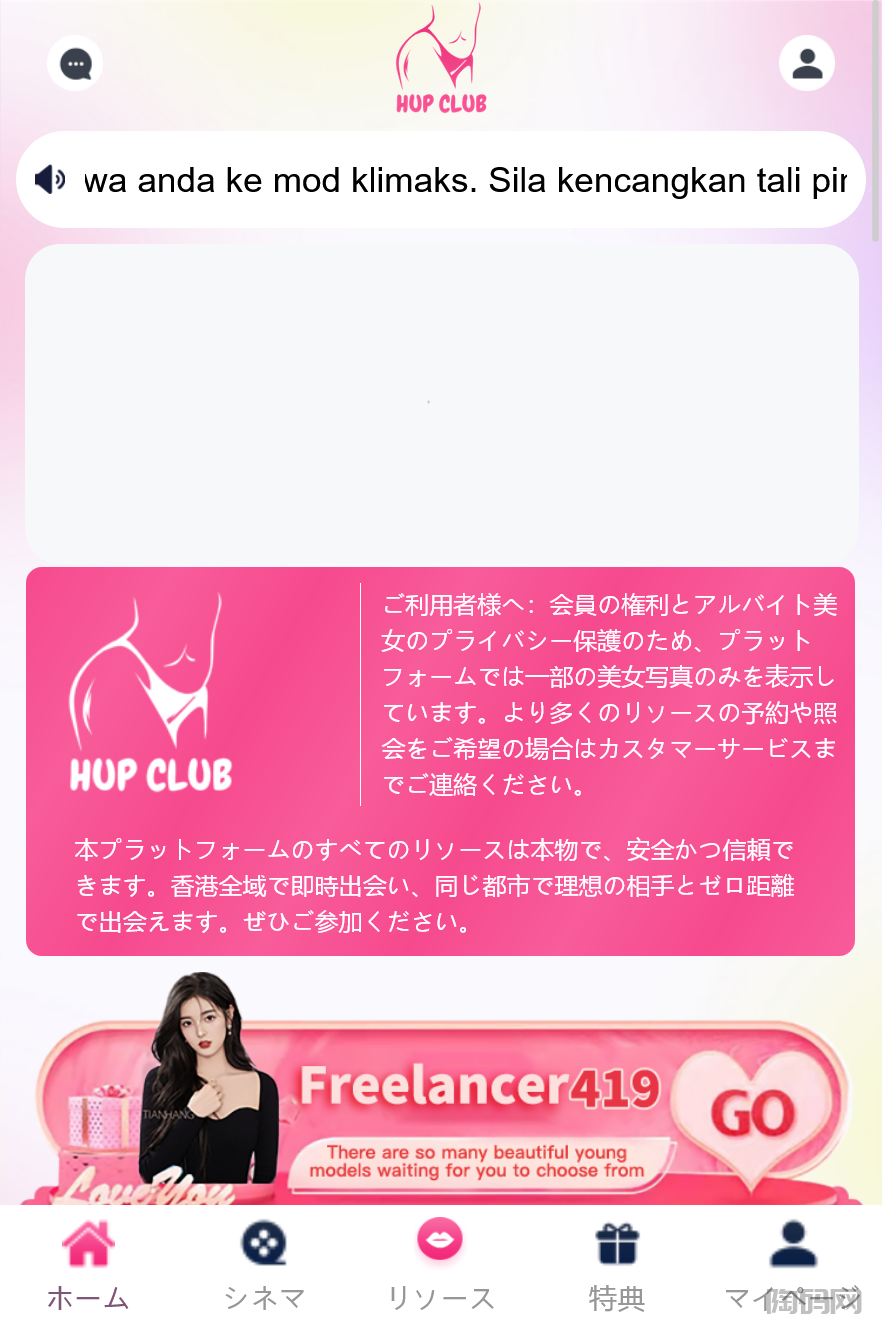Open the リソース tab

click(440, 1266)
